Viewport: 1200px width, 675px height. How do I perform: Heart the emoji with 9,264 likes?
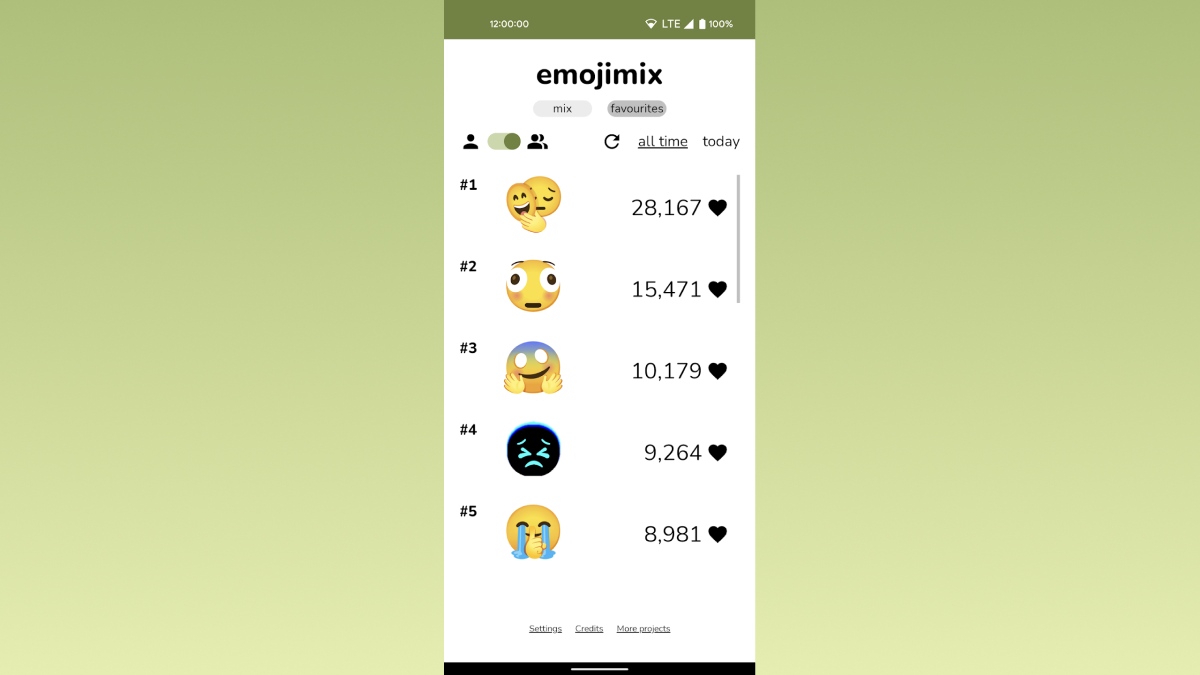pos(717,453)
